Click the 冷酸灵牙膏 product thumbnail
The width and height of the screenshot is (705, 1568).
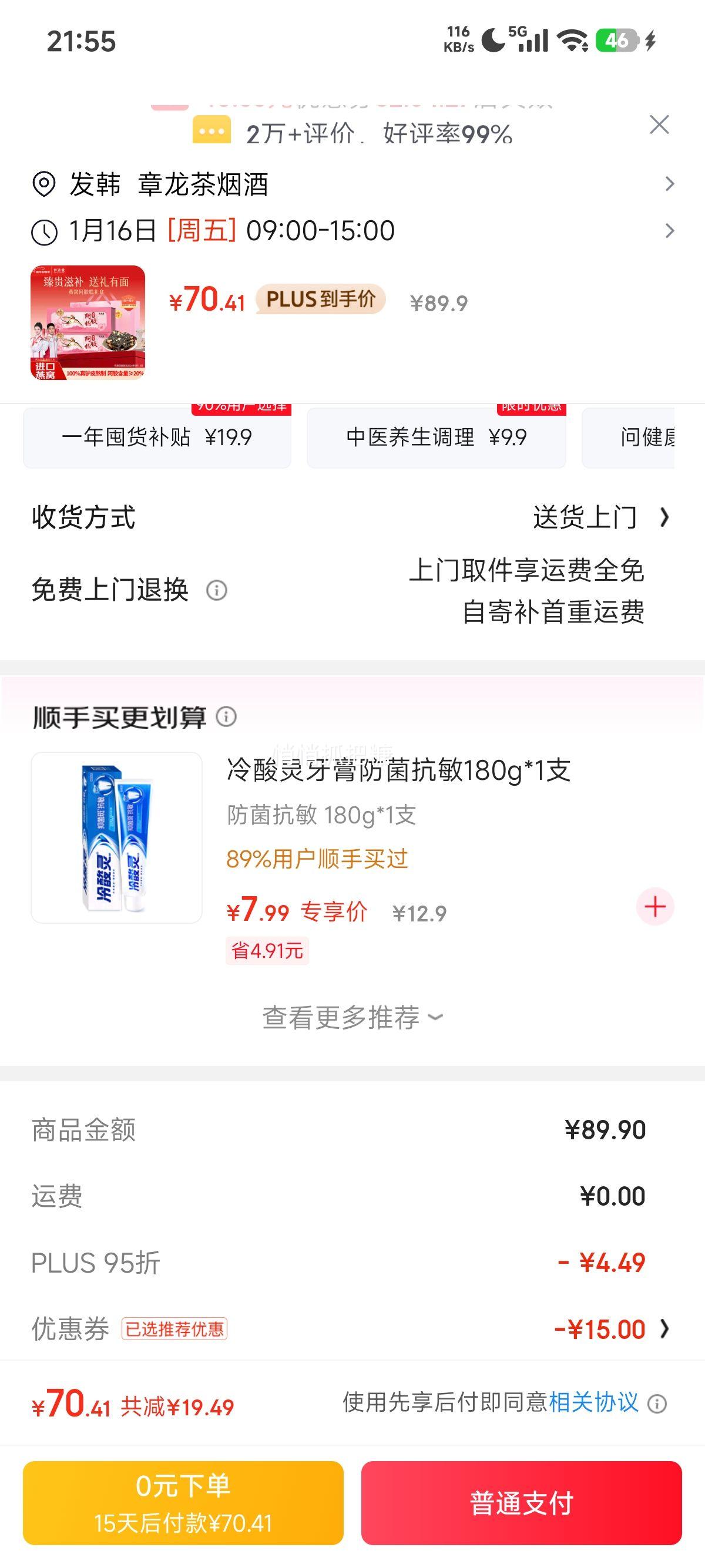pyautogui.click(x=116, y=838)
